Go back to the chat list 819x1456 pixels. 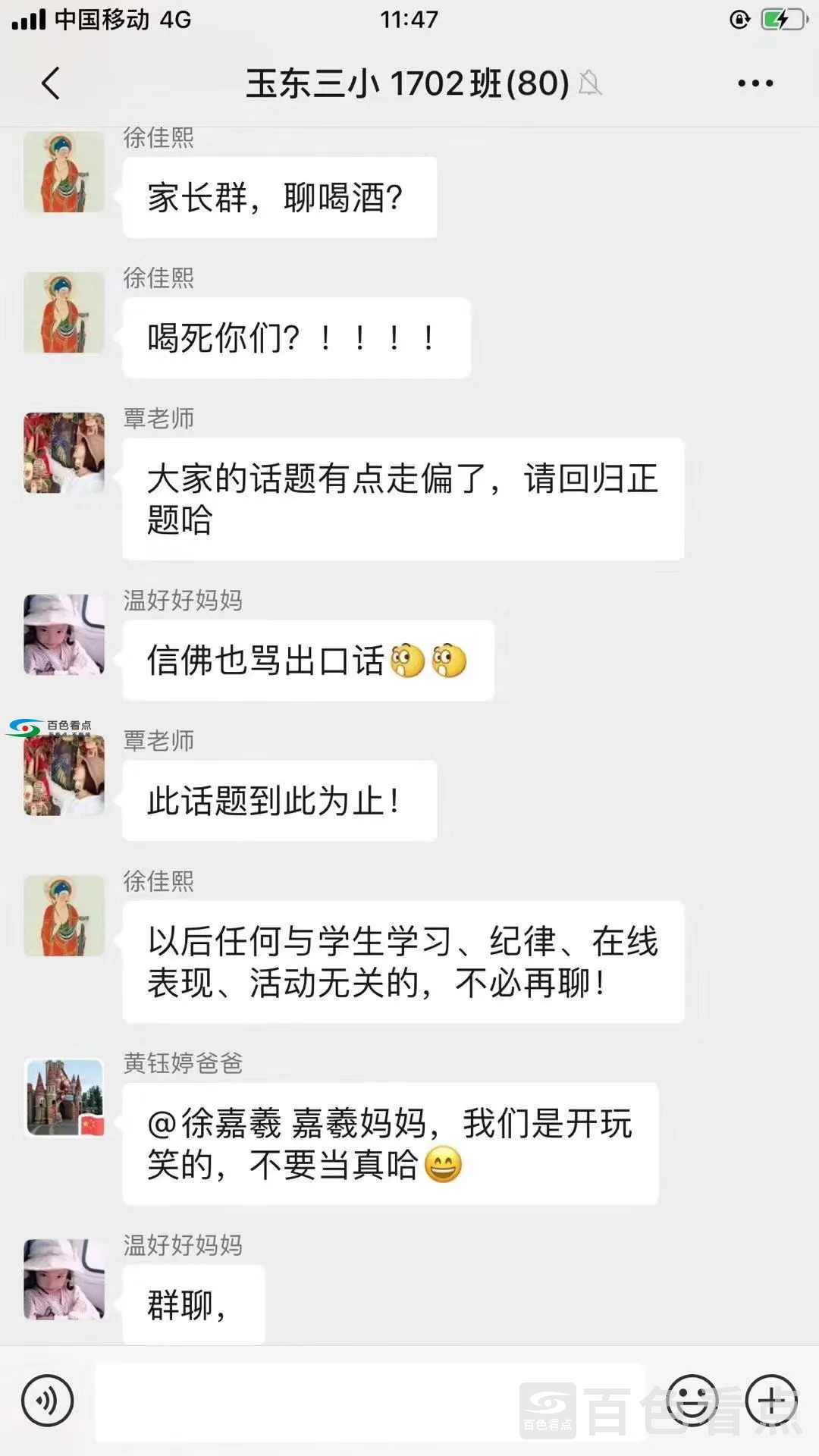point(51,83)
